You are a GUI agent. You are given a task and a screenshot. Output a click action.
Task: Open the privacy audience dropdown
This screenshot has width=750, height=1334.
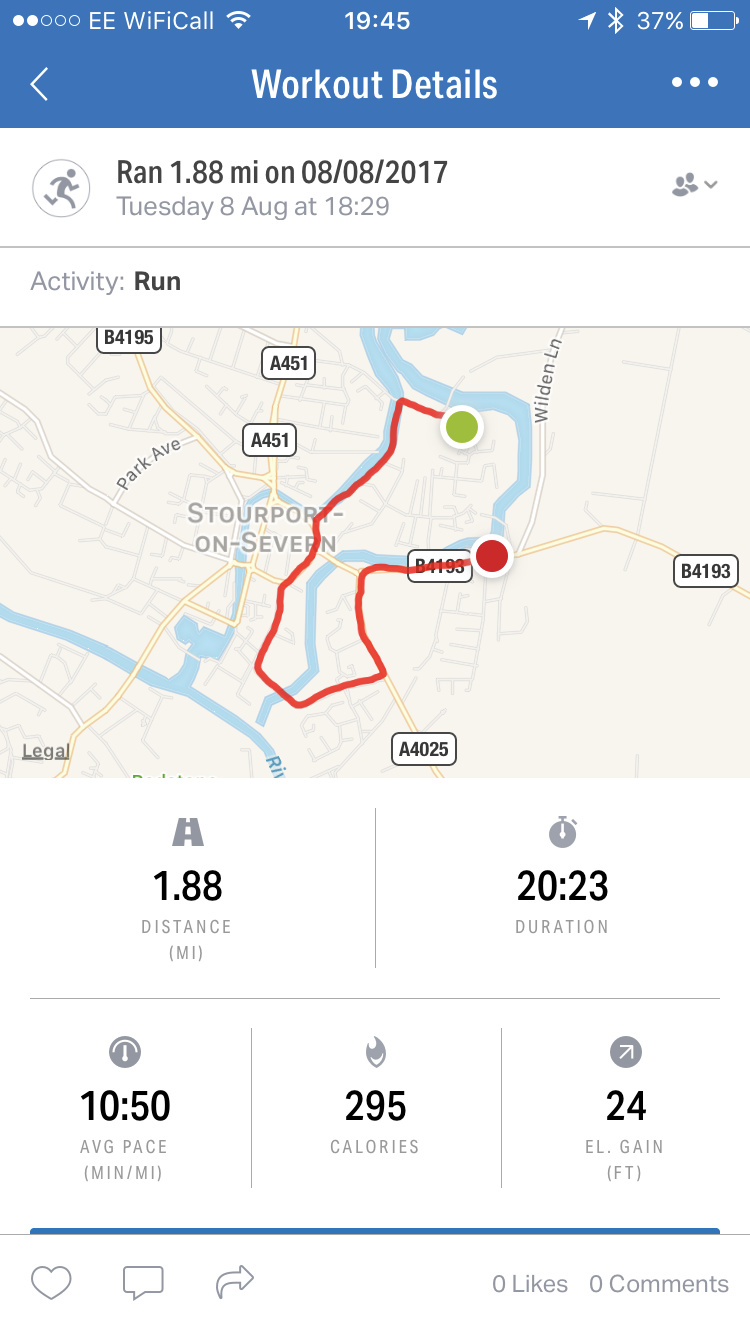tap(694, 185)
